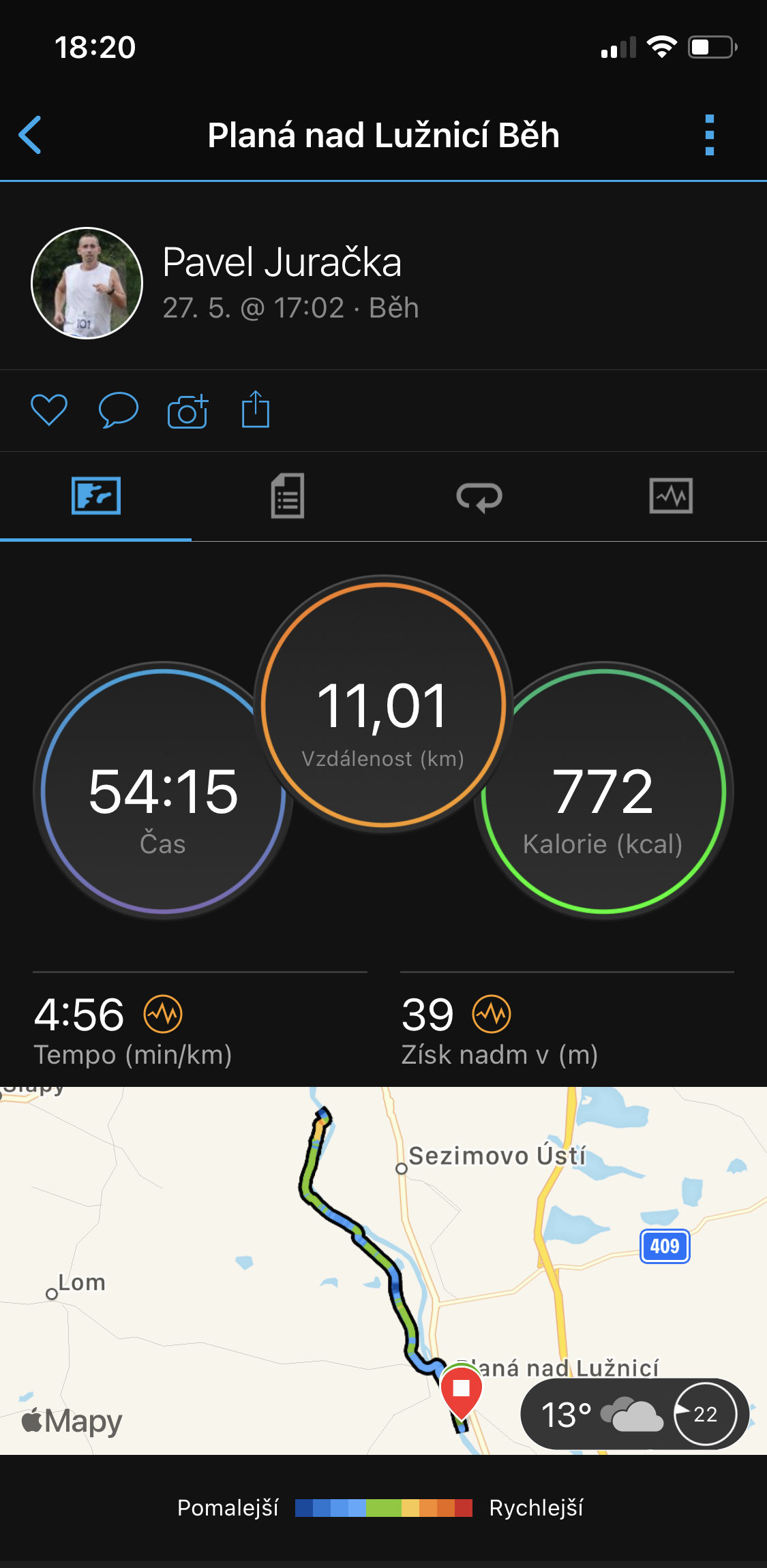Switch to the laps tab

pos(479,497)
